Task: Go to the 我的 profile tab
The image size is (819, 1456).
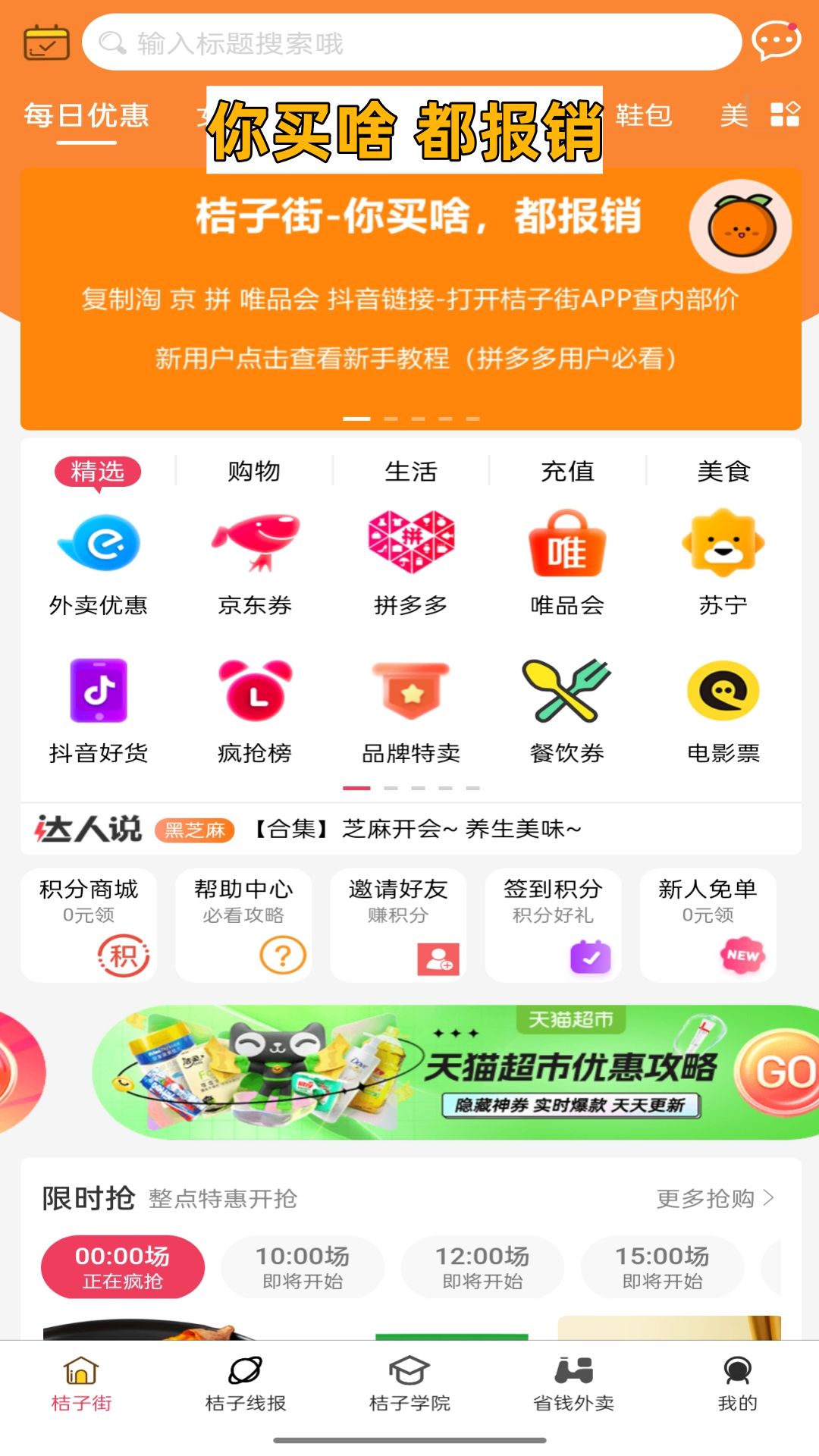Action: click(737, 1384)
